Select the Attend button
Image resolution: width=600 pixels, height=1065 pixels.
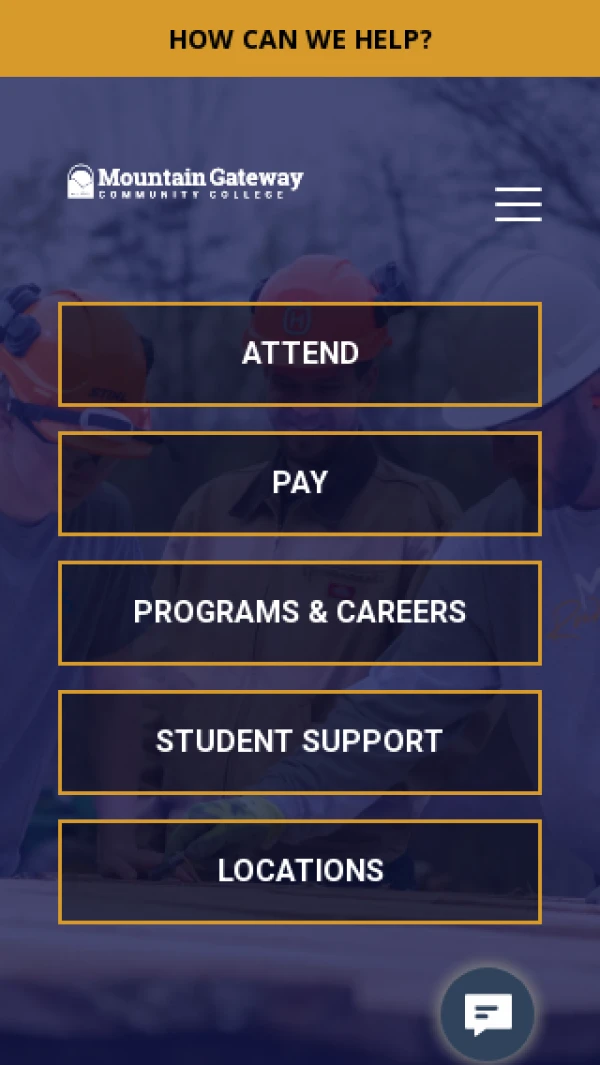point(300,354)
